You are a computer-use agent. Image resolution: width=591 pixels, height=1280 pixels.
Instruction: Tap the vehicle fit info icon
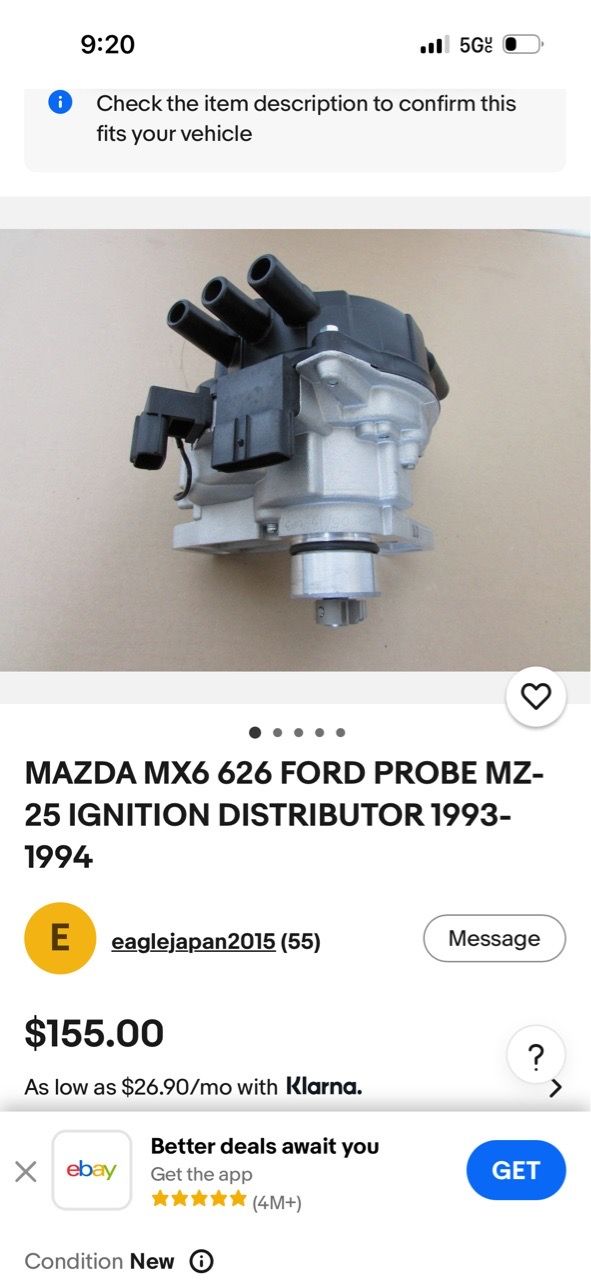(x=60, y=103)
